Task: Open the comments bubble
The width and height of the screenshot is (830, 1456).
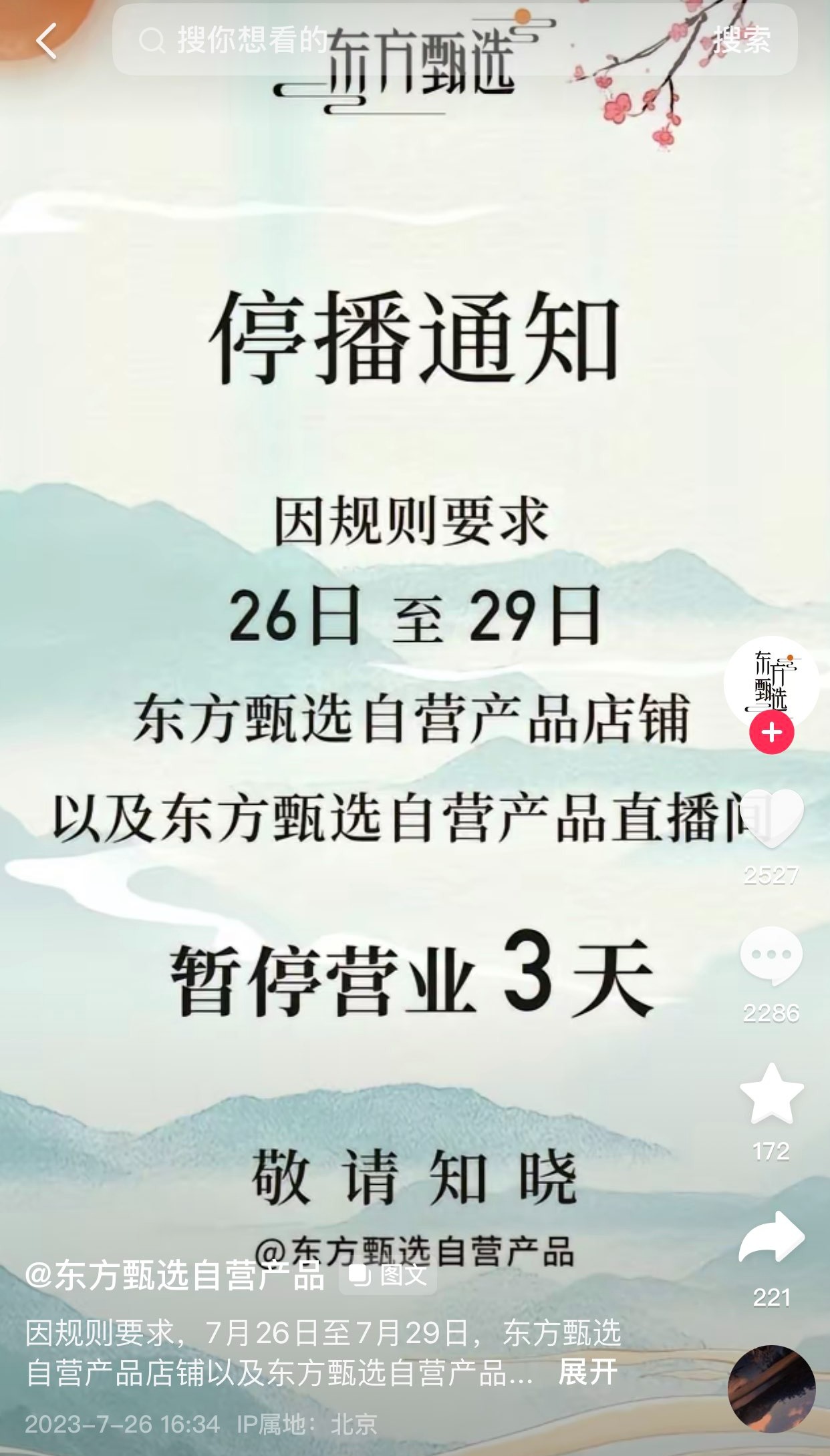Action: point(771,956)
